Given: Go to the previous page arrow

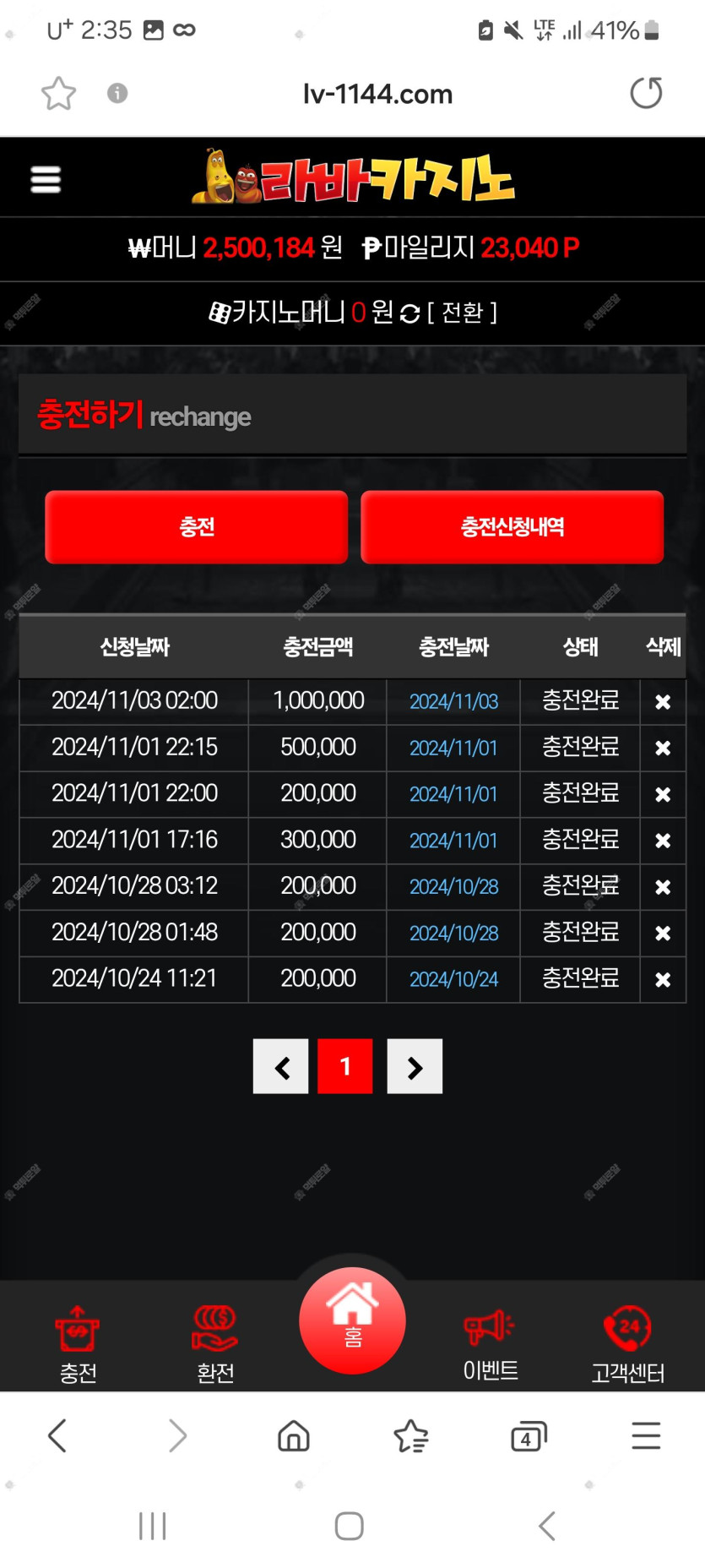Looking at the screenshot, I should pos(281,1066).
